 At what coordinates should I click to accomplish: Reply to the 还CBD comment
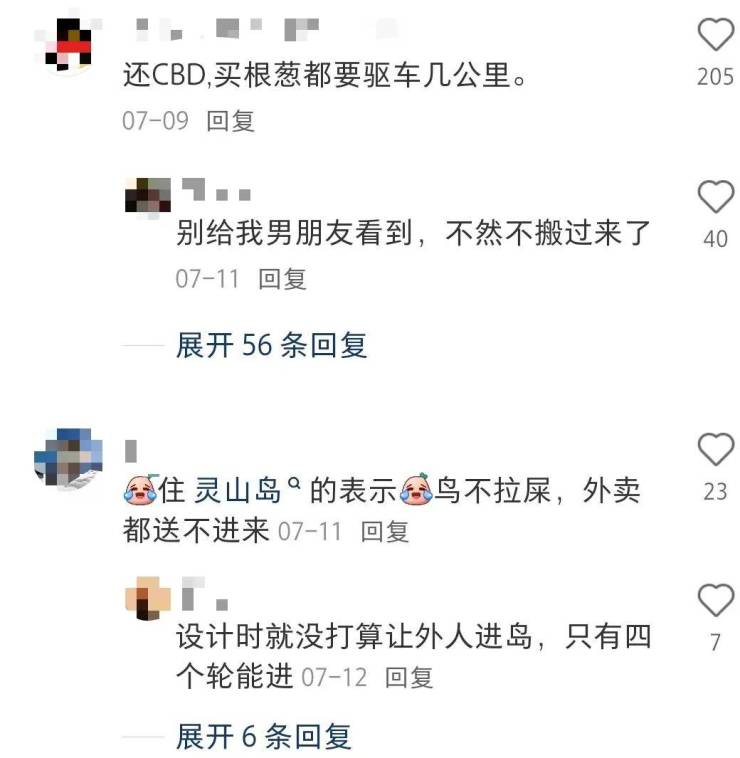(230, 122)
